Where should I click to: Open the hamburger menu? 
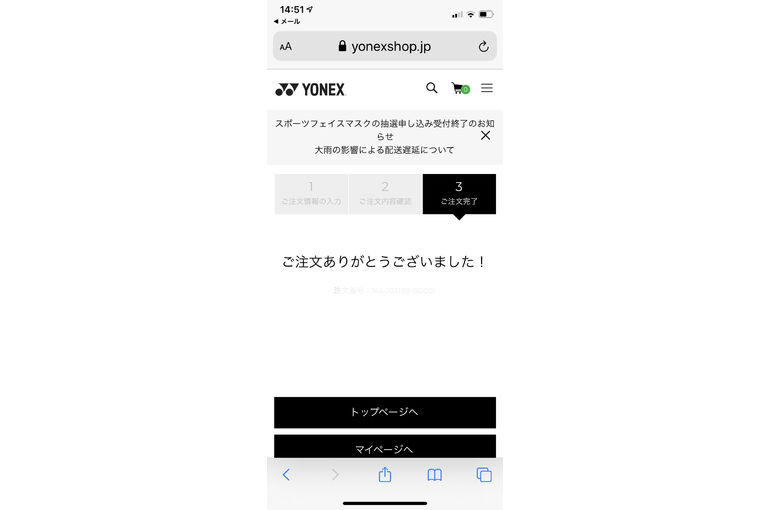[487, 88]
